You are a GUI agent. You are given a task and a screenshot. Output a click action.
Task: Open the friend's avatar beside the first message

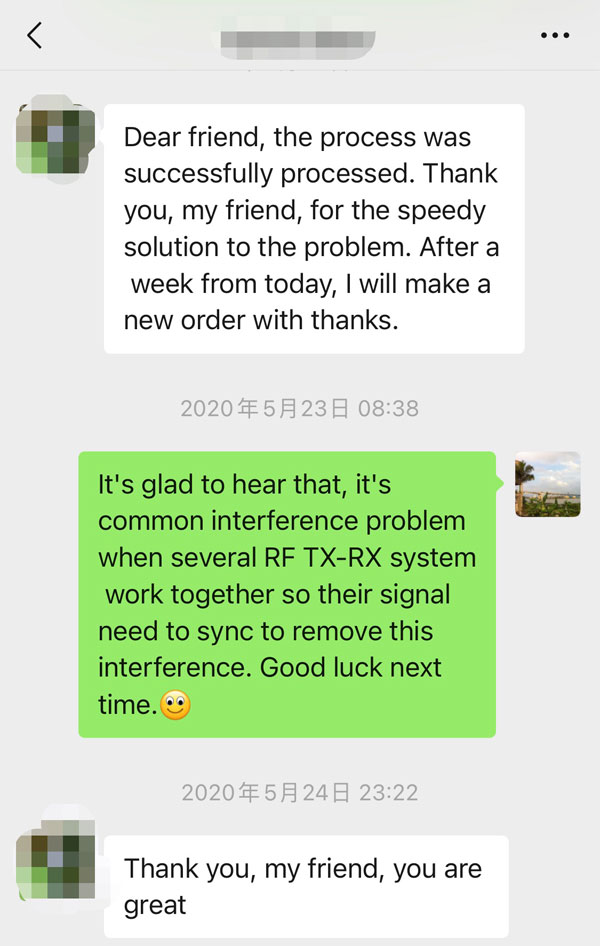[x=57, y=136]
